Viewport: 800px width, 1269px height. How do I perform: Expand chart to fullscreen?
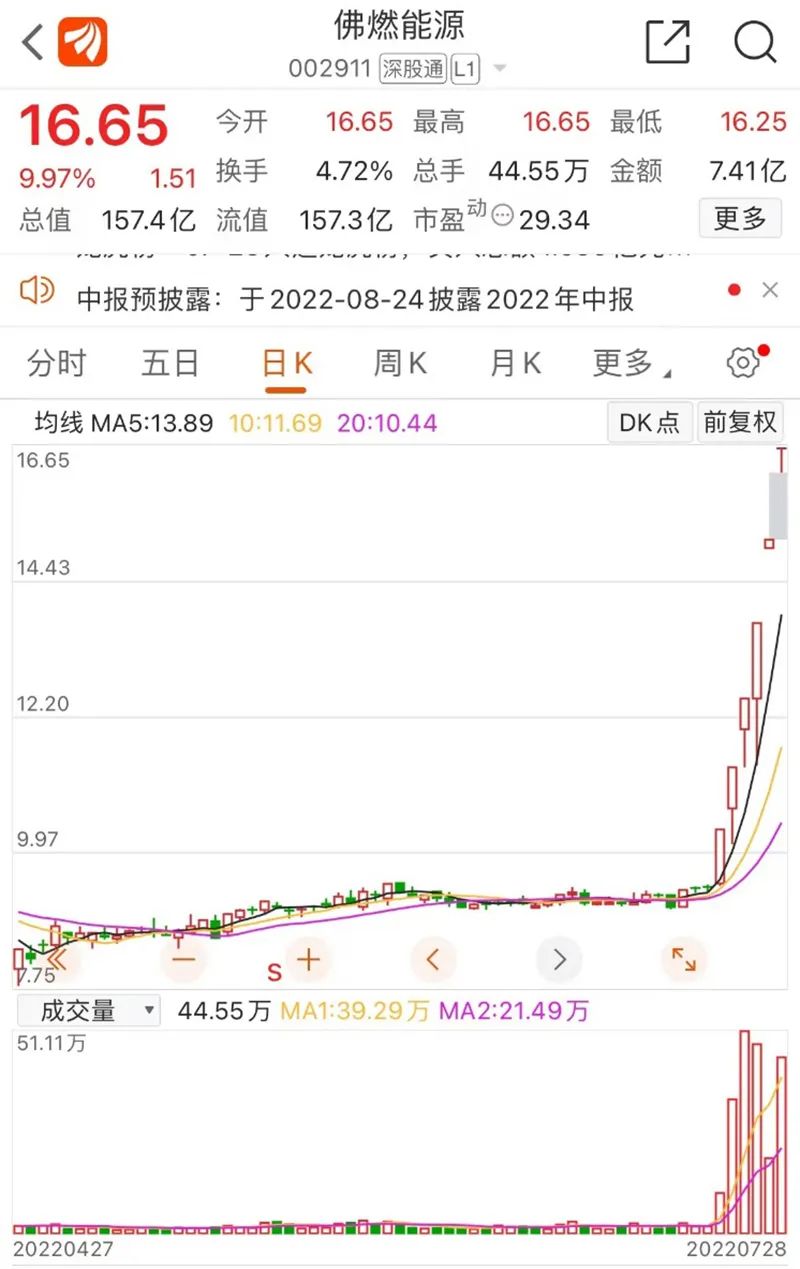(x=684, y=960)
